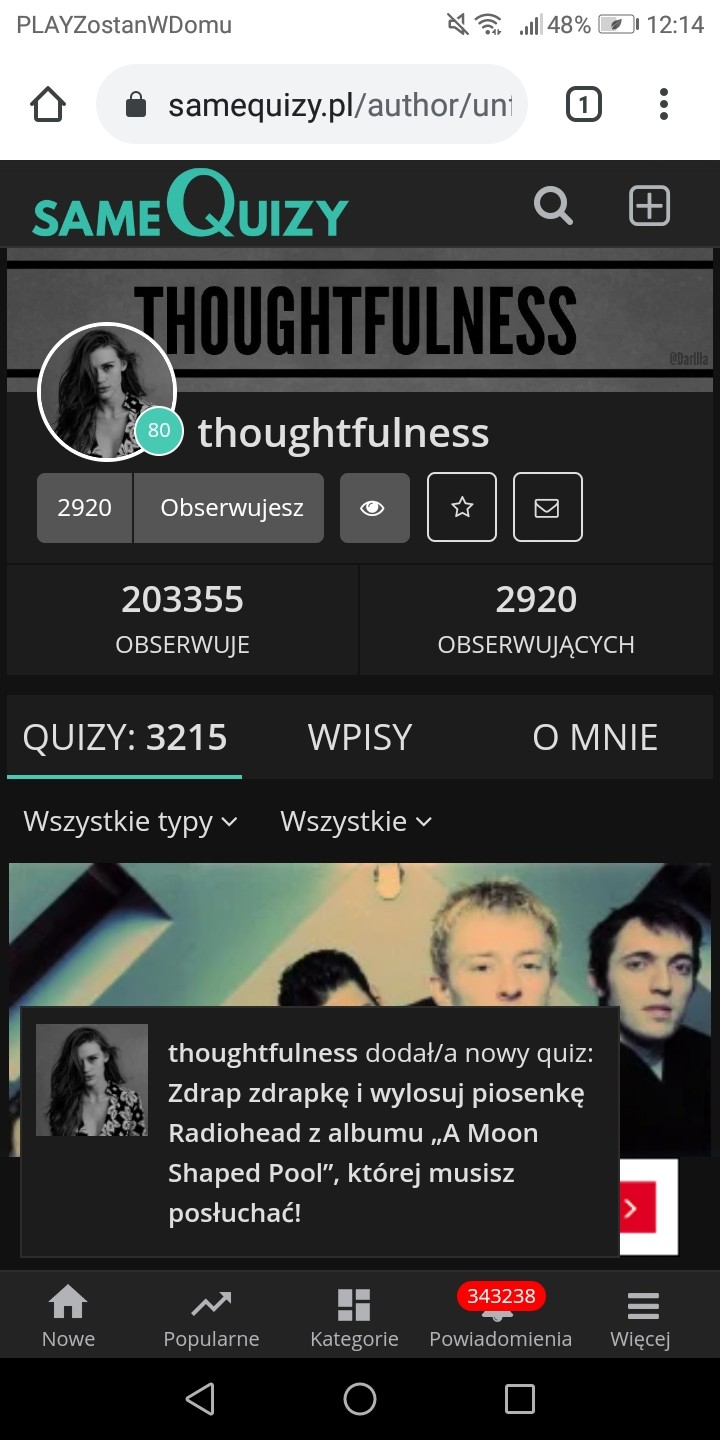Tap the eye icon button
Screen dimensions: 720x1440
click(374, 508)
